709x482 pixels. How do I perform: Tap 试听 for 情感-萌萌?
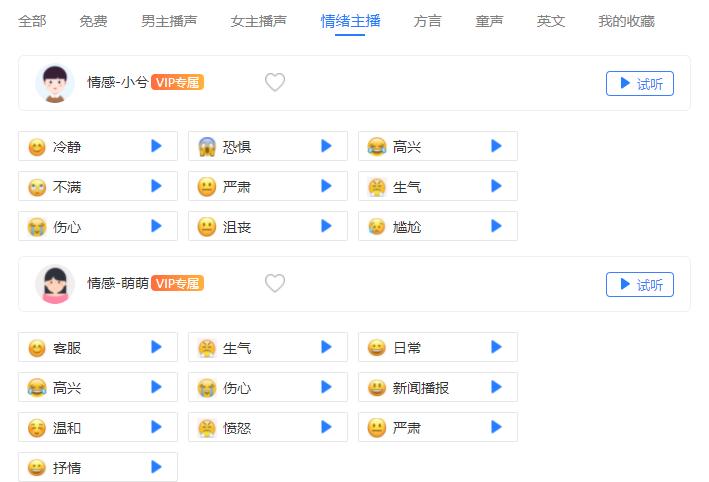click(640, 285)
